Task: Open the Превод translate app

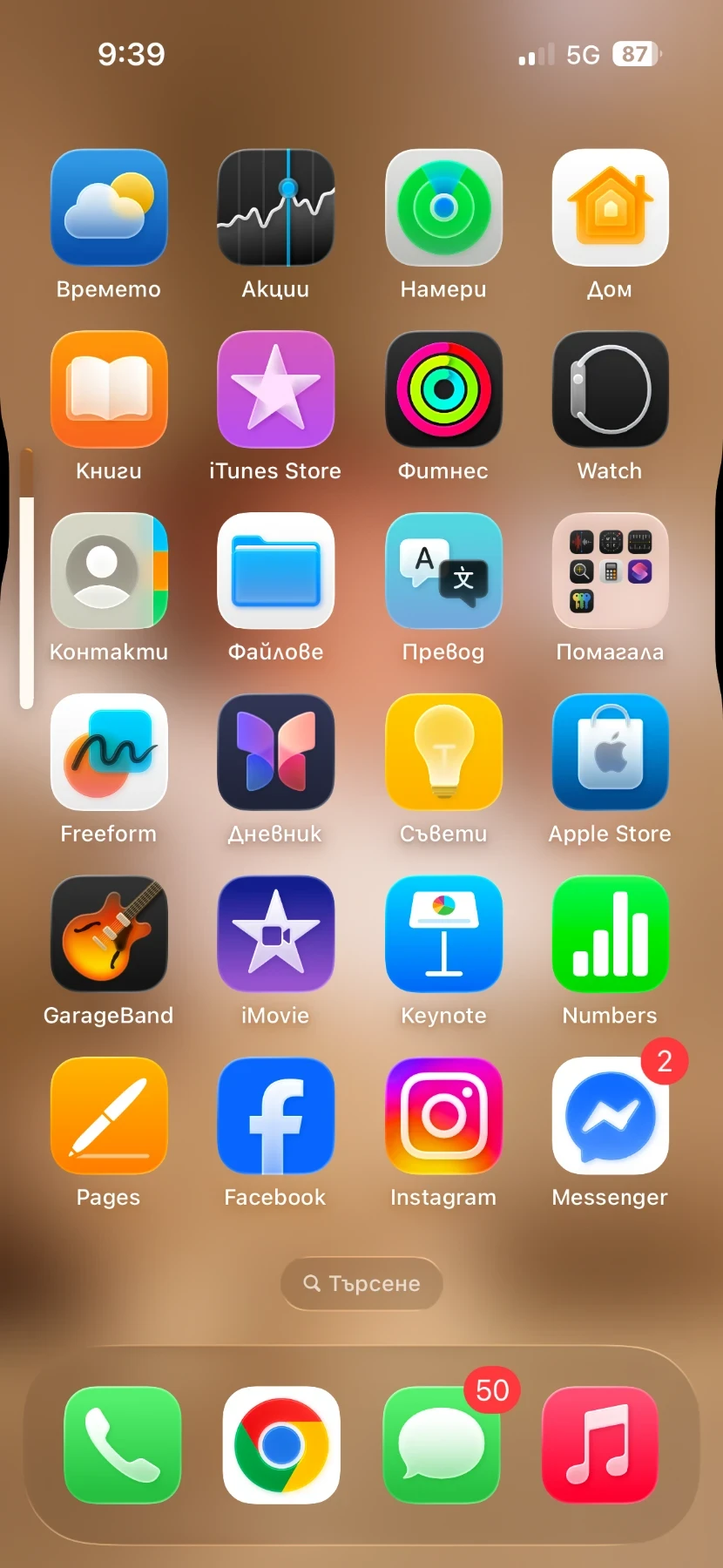Action: point(443,571)
